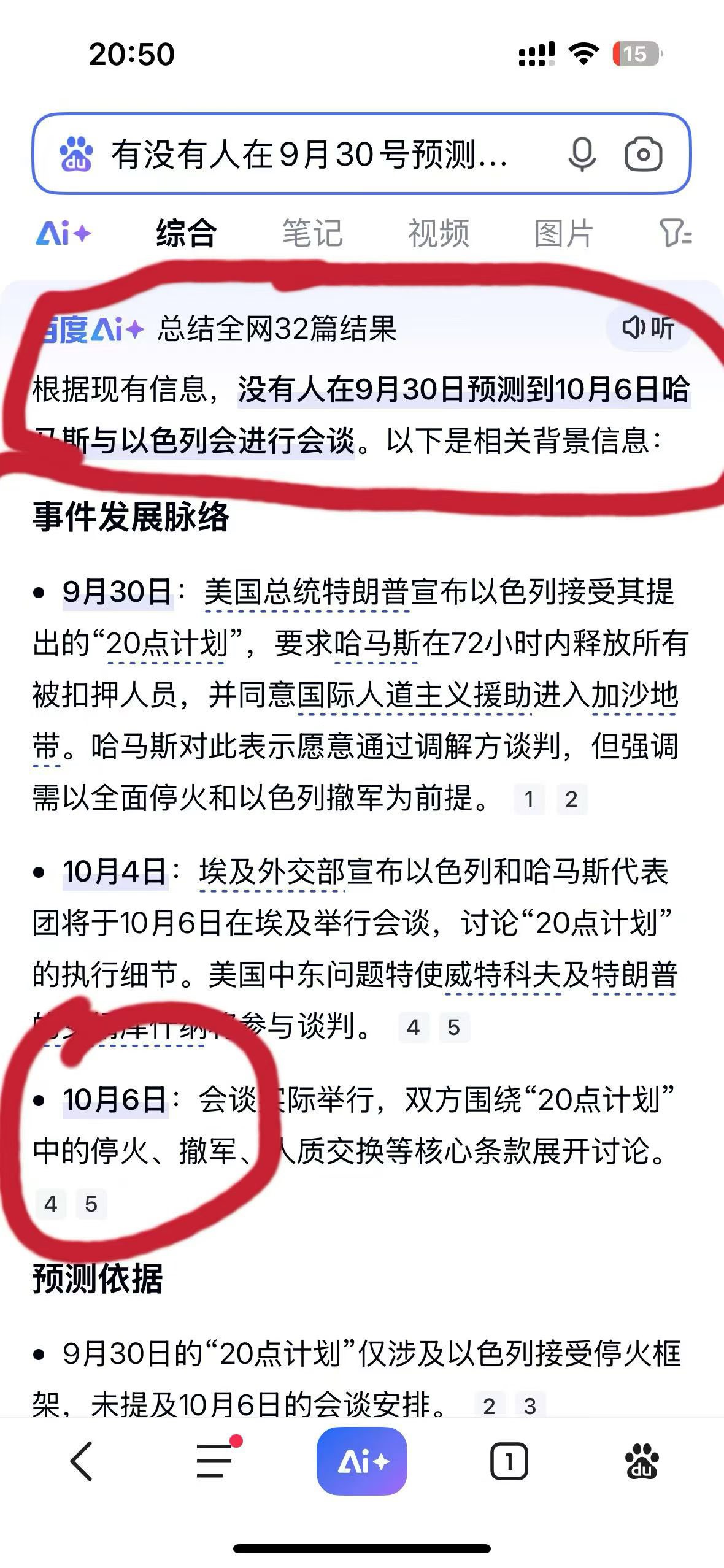The image size is (724, 1568).
Task: Tap the search box with the query
Action: click(x=307, y=154)
